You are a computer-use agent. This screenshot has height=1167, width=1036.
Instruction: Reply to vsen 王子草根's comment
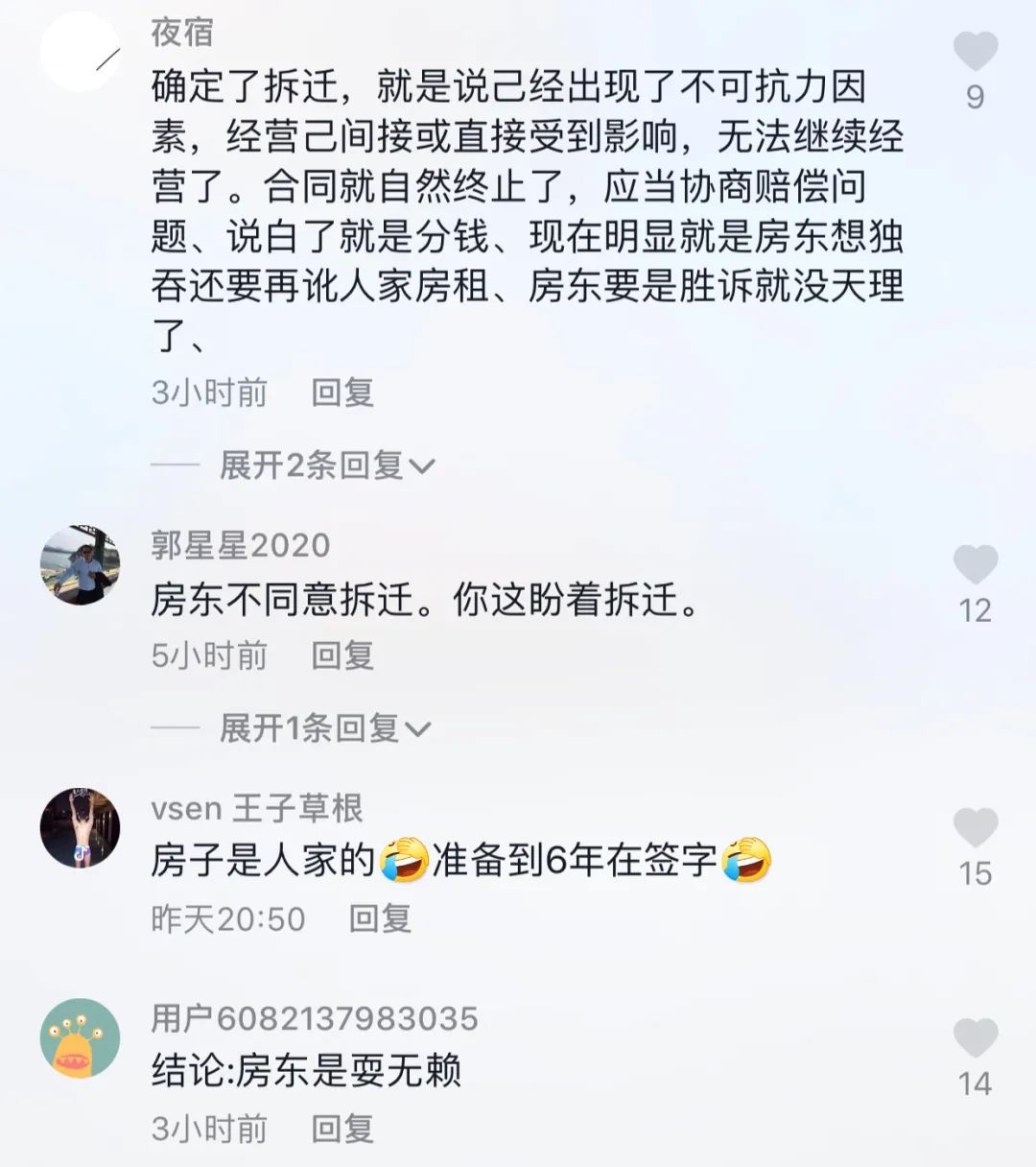pos(380,918)
